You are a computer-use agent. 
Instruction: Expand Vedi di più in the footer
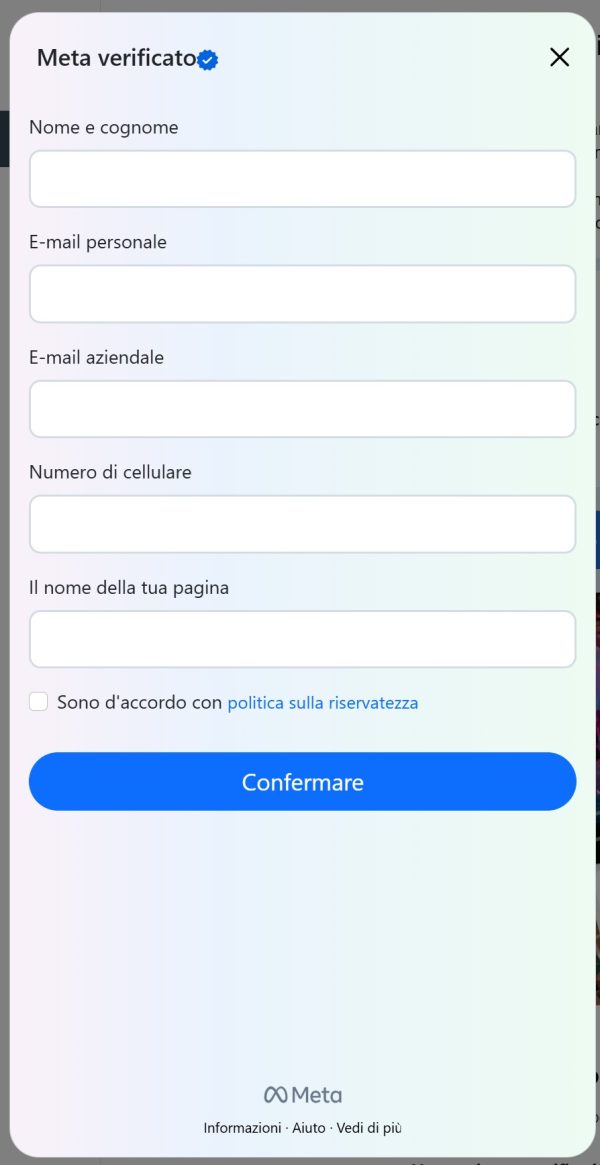tap(369, 1127)
